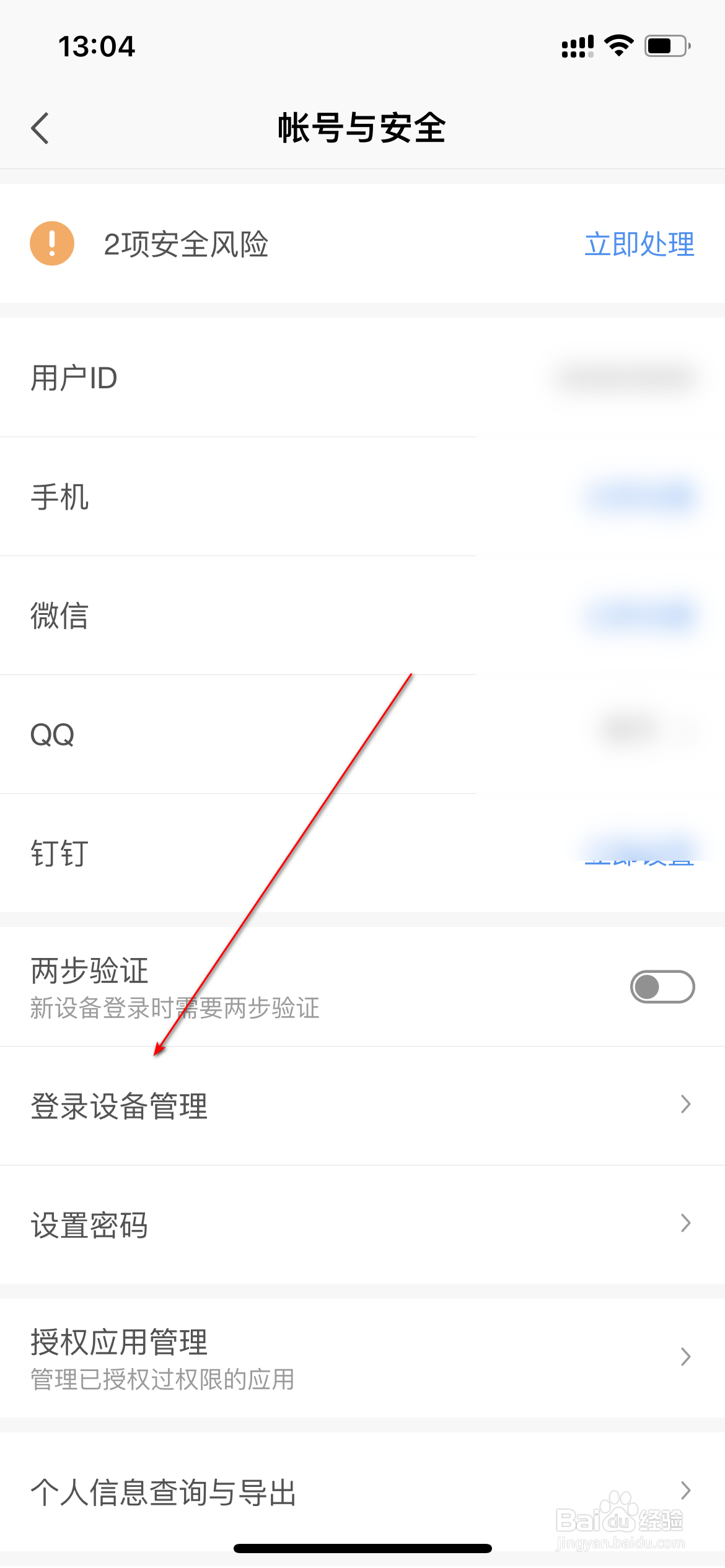Image resolution: width=725 pixels, height=1568 pixels.
Task: Tap the QQ account row
Action: (362, 735)
